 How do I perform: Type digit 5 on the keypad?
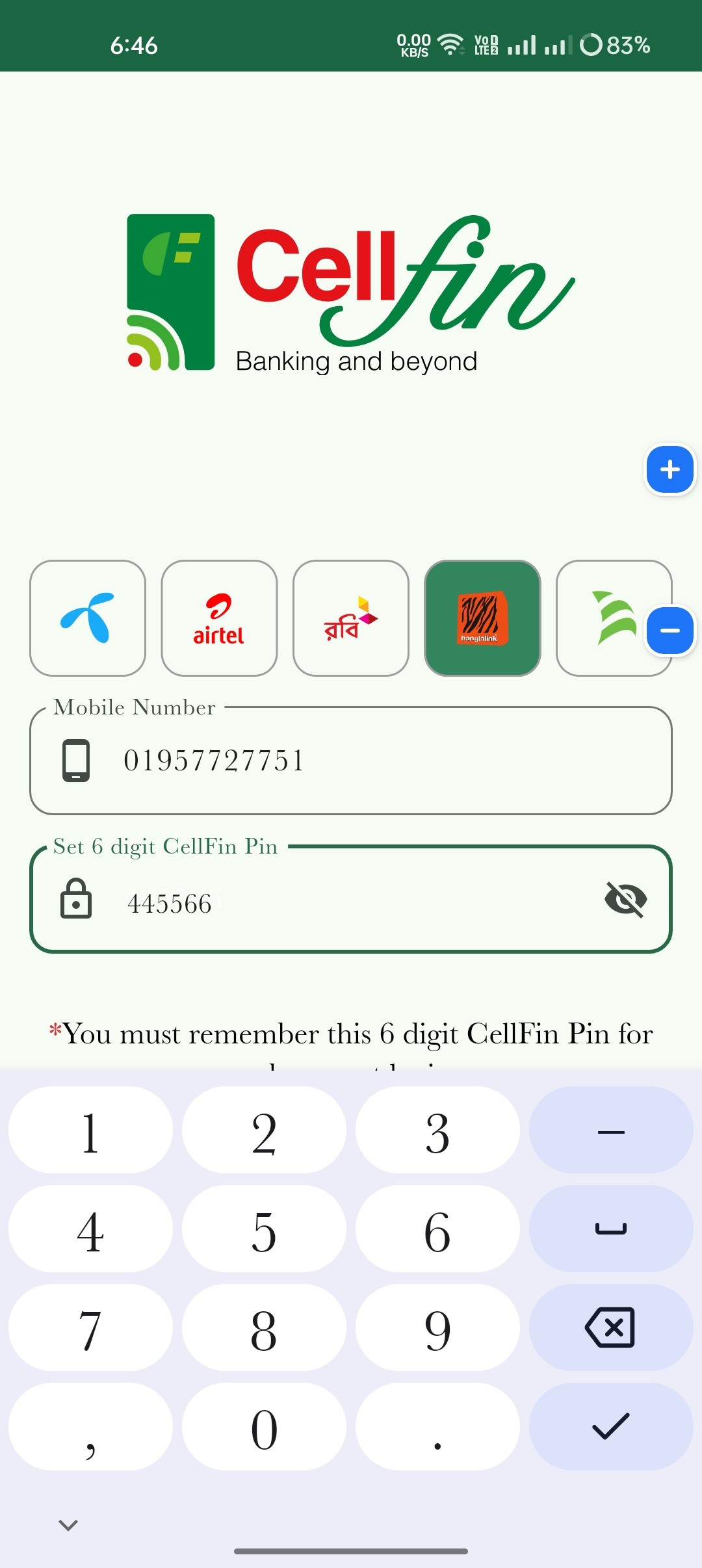[x=264, y=1230]
